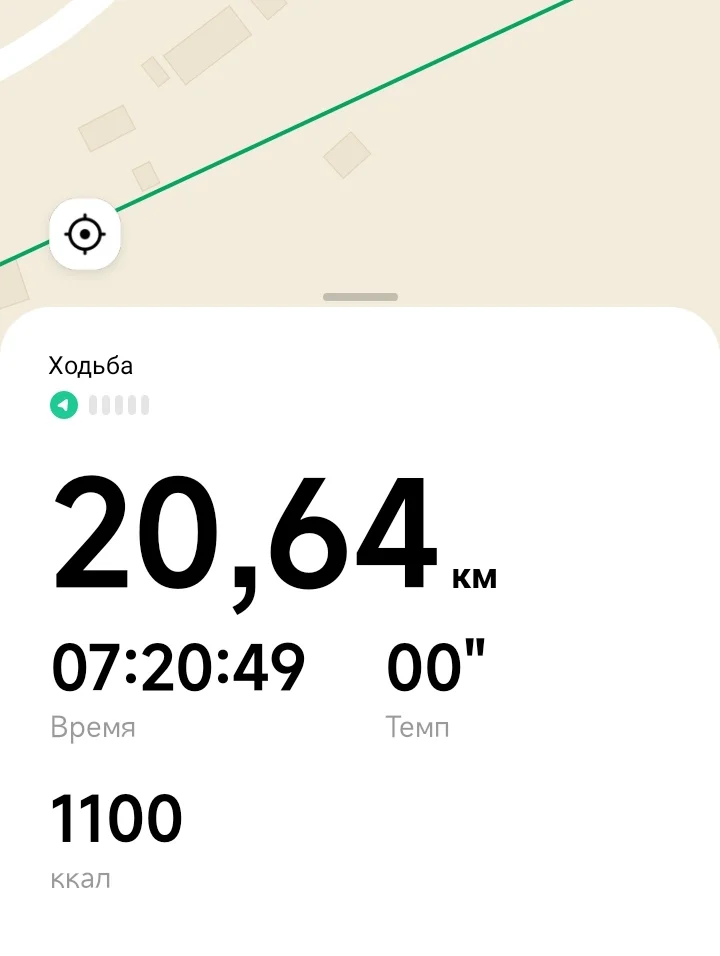Tap the locate-me crosshair button
The height and width of the screenshot is (956, 720).
pyautogui.click(x=85, y=235)
